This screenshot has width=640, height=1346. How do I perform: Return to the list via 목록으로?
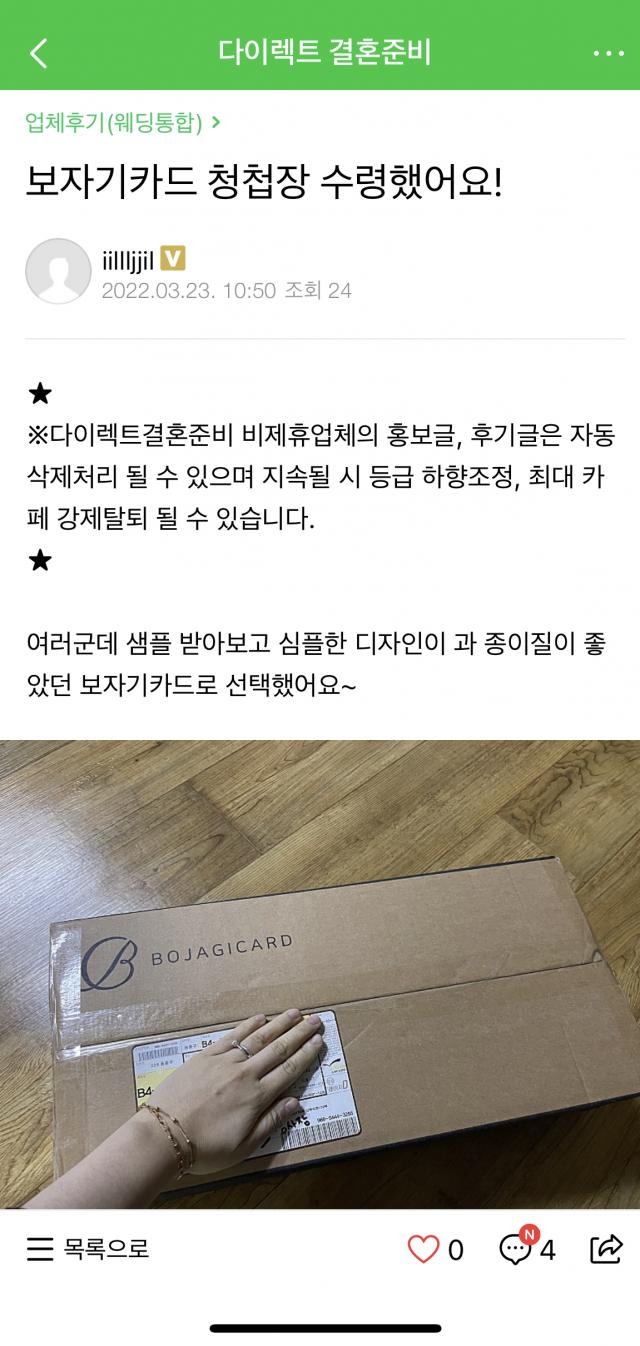pos(88,1248)
